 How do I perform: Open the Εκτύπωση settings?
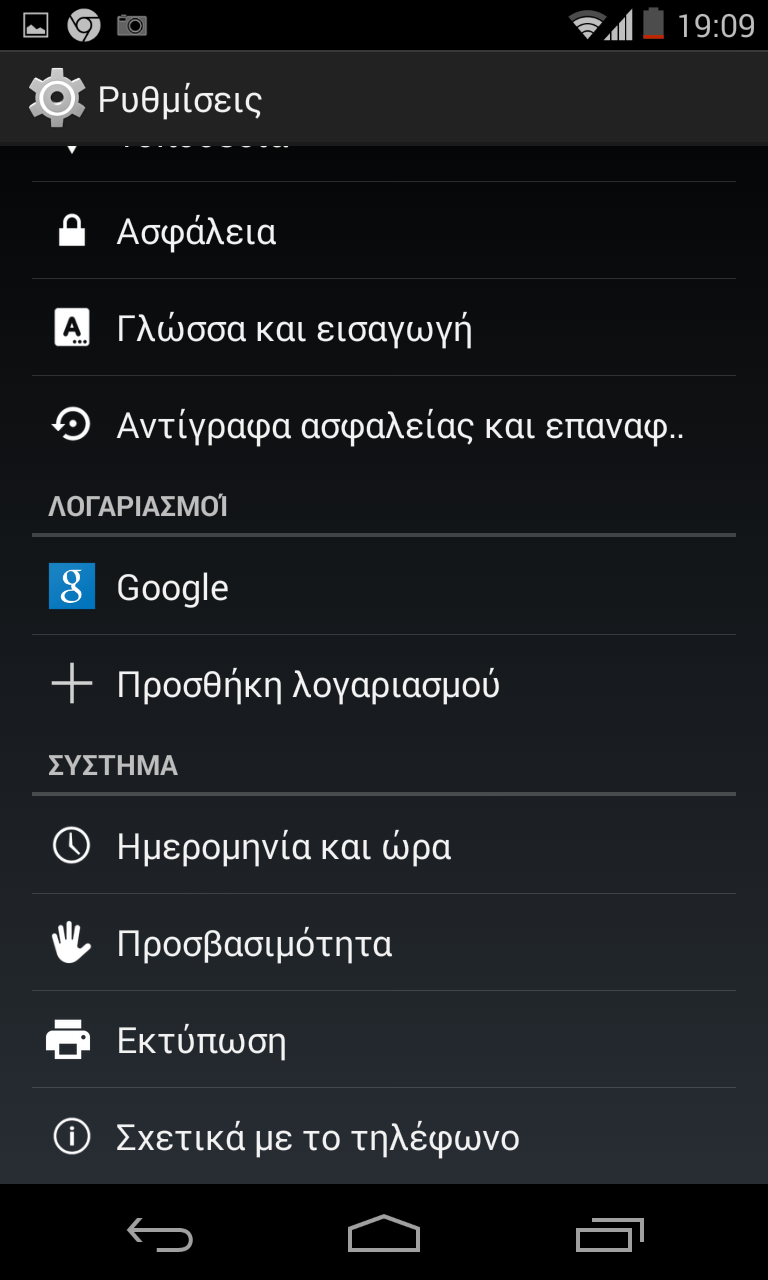pyautogui.click(x=384, y=1040)
